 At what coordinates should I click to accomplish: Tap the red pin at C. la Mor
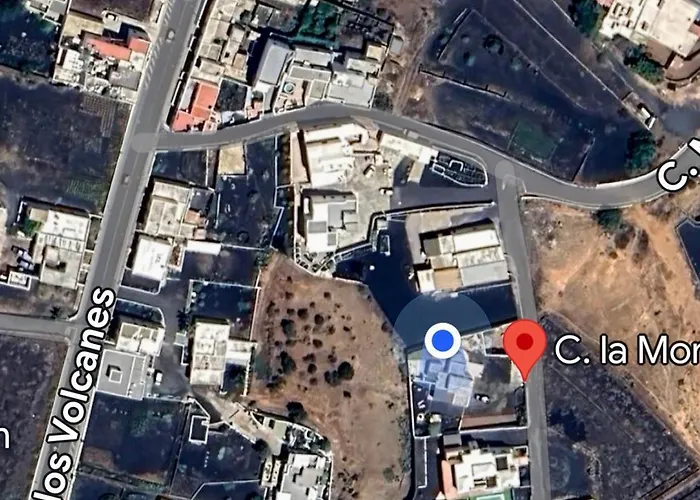tap(524, 344)
